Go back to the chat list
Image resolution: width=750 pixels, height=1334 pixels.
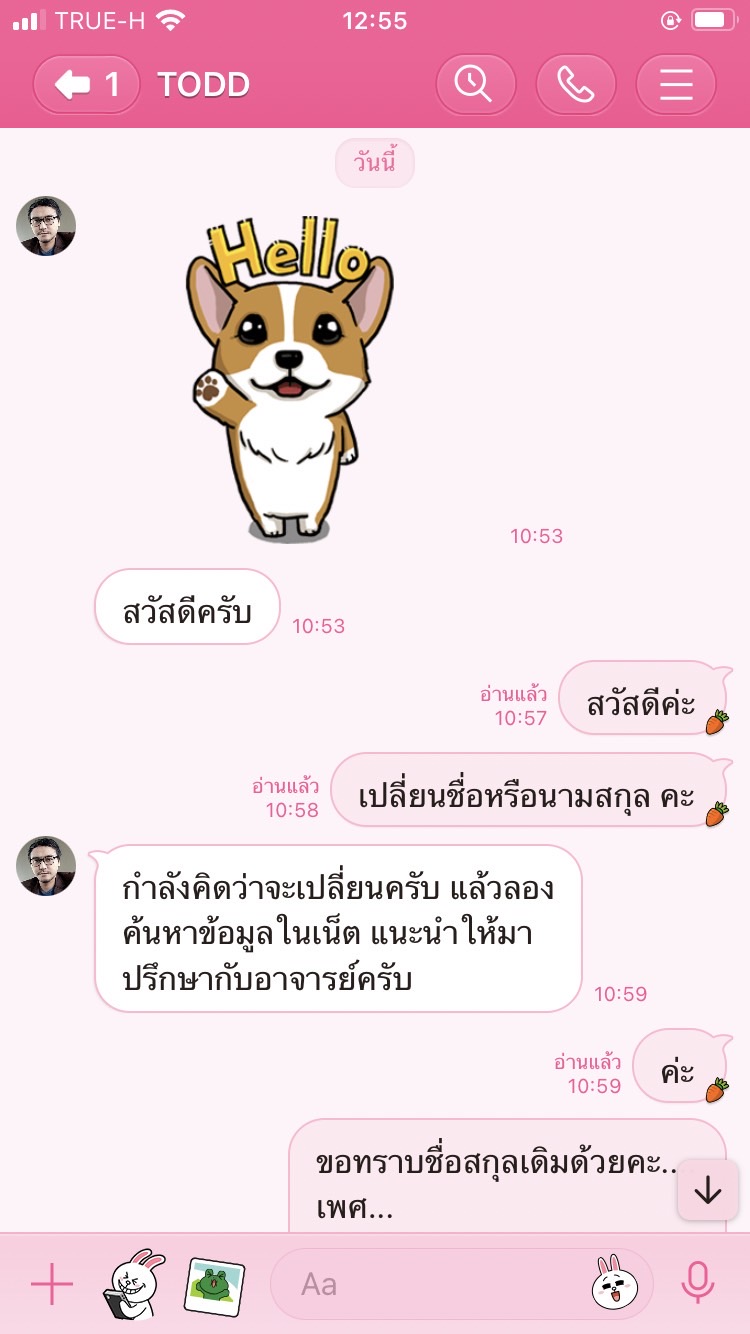point(86,85)
